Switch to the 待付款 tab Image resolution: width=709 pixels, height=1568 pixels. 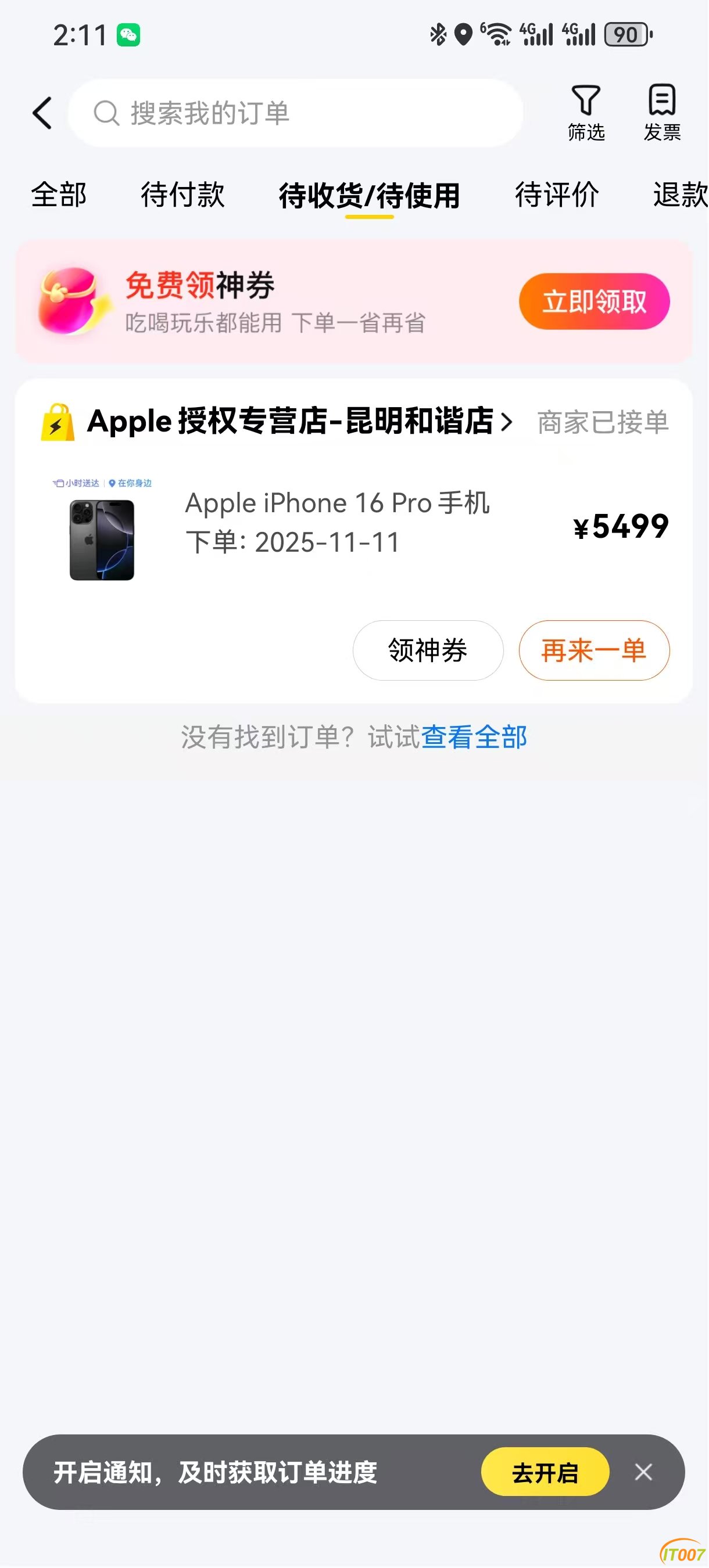pos(182,195)
